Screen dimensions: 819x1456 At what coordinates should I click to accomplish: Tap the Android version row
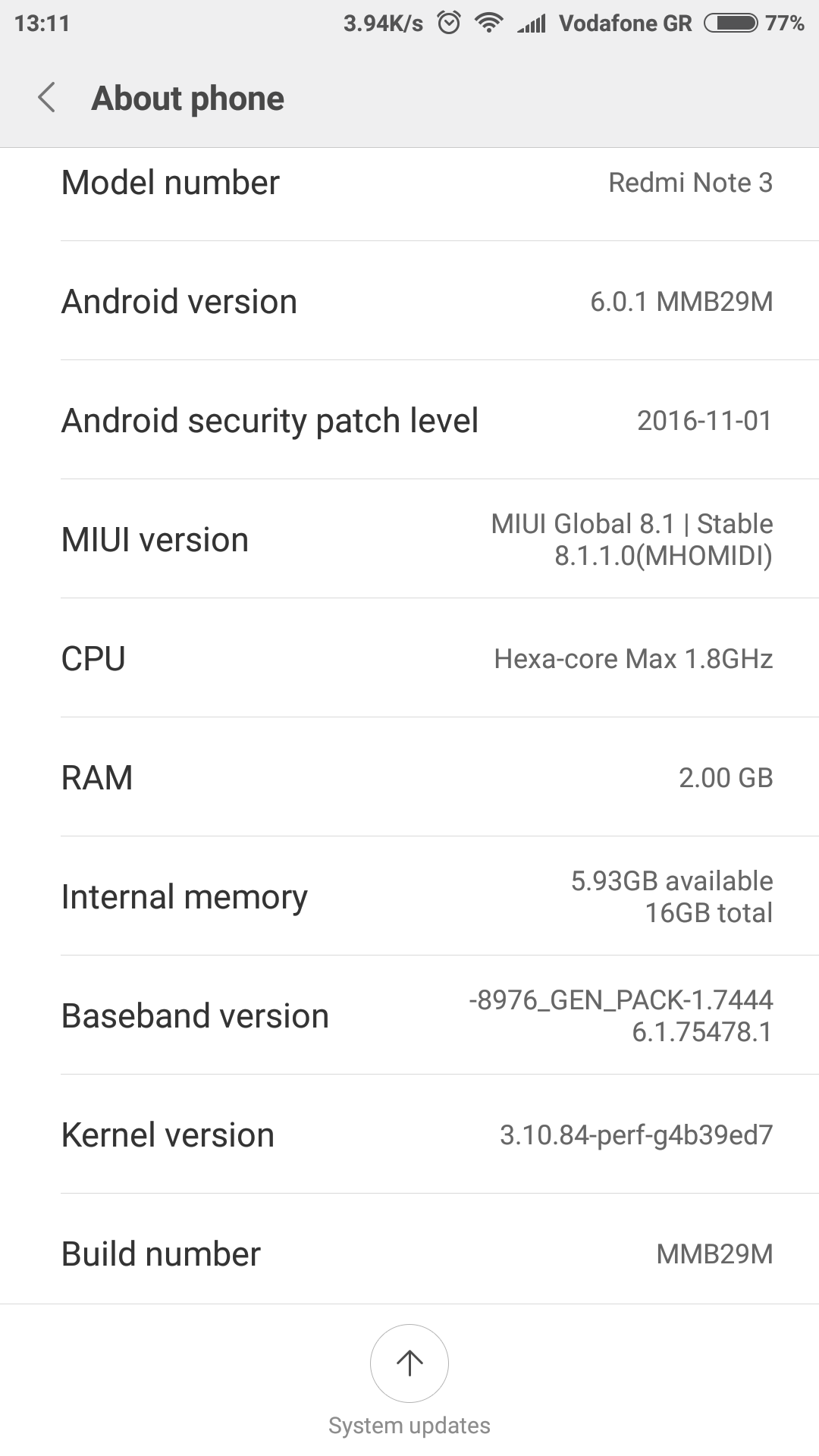(x=409, y=300)
